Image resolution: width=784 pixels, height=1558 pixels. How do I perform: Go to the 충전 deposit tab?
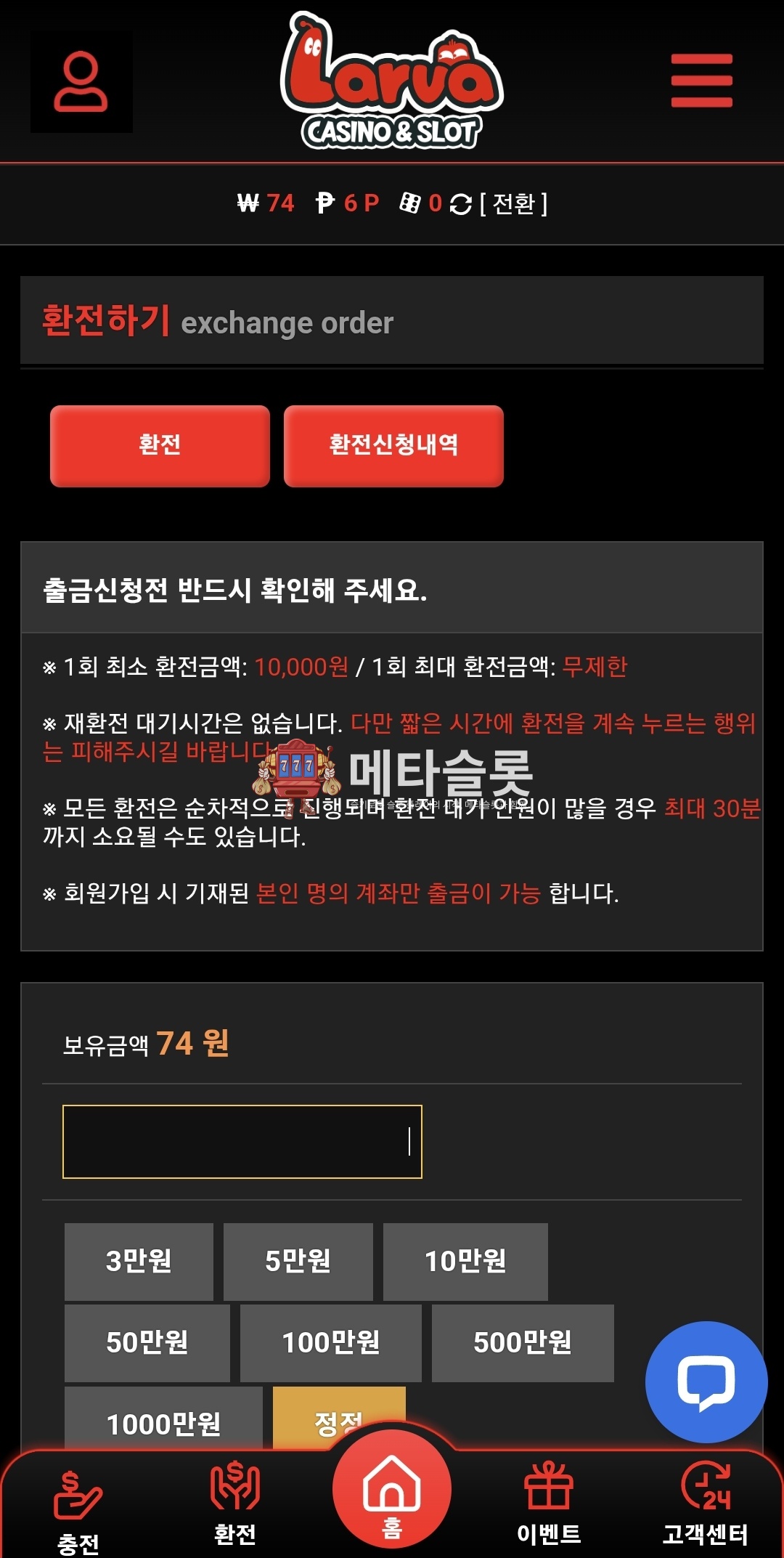tap(78, 1511)
